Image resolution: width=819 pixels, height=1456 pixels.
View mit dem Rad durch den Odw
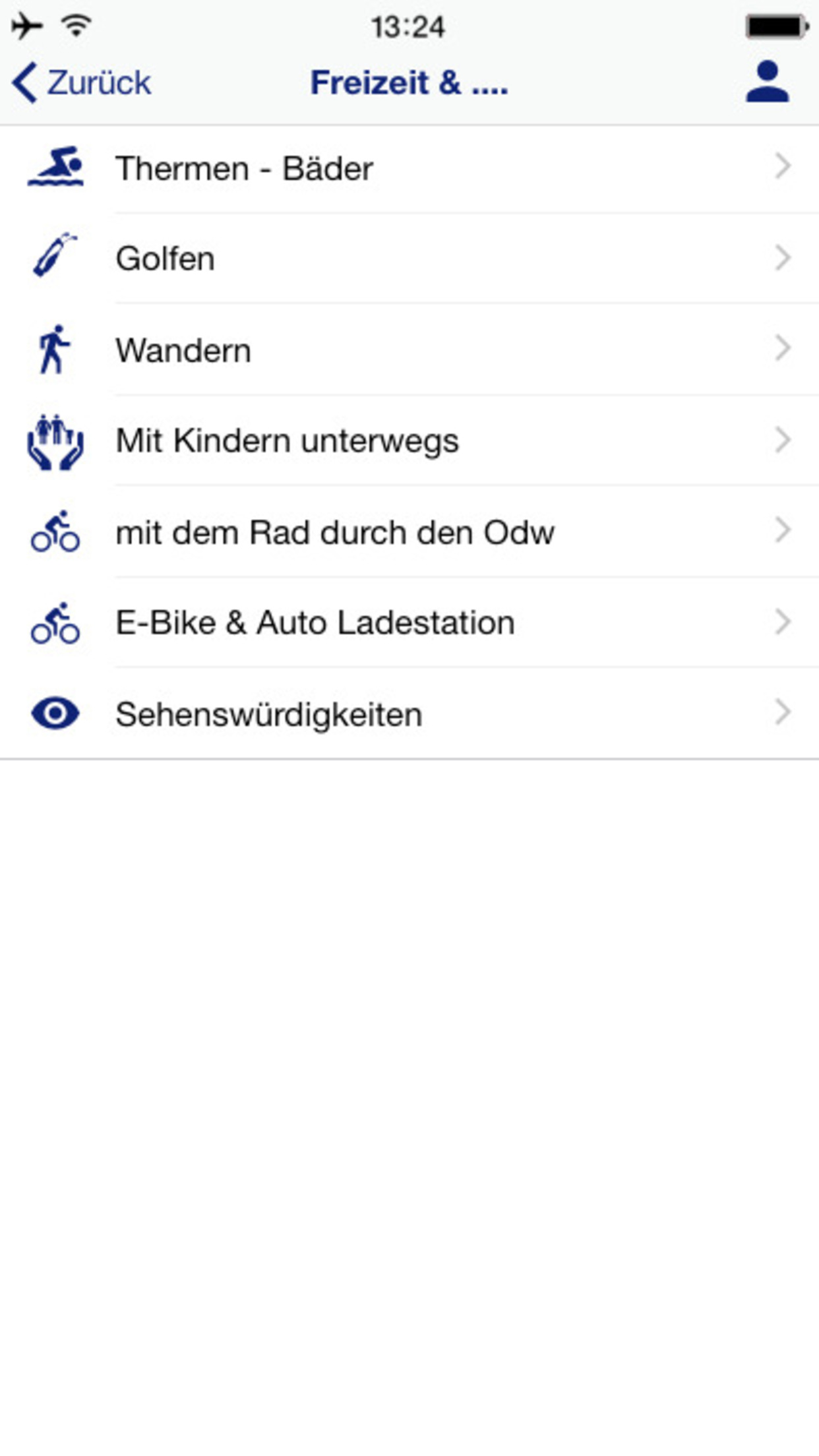pyautogui.click(x=409, y=532)
